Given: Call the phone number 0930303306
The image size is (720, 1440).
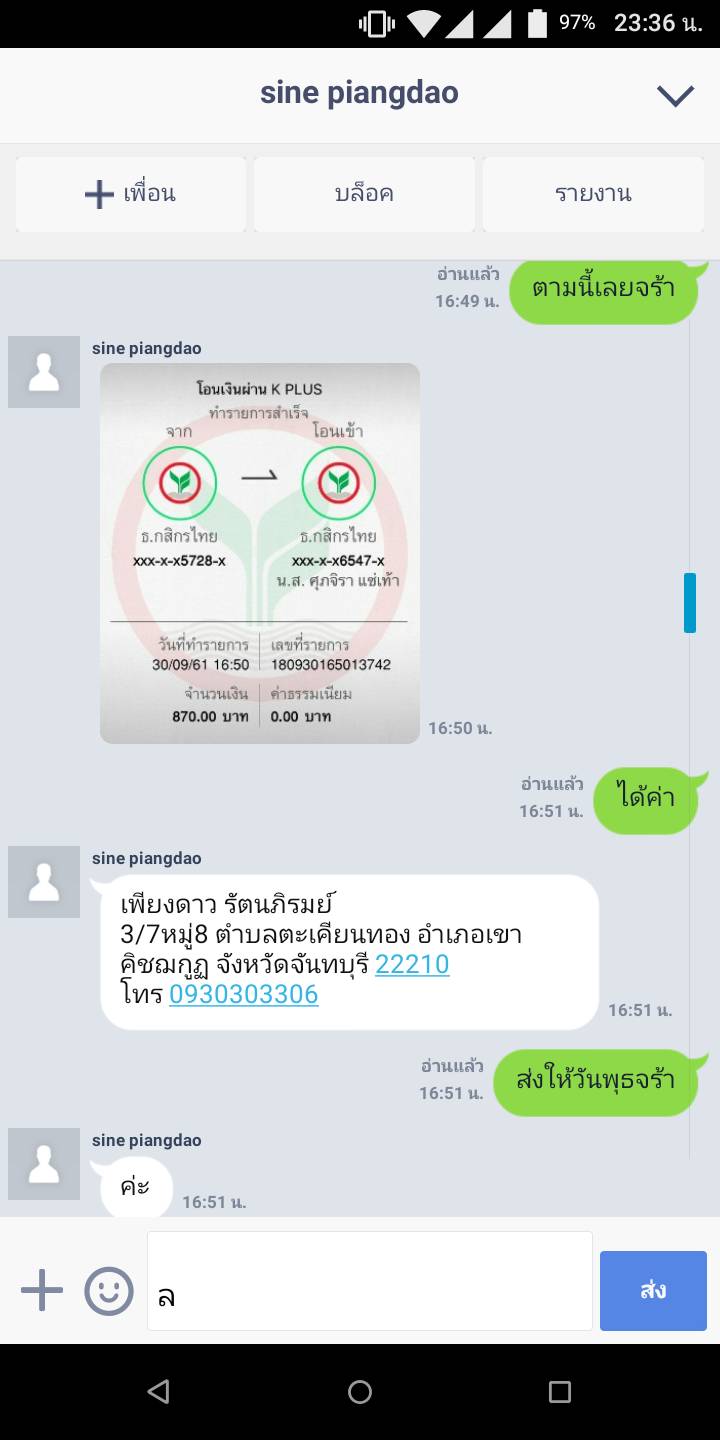Looking at the screenshot, I should [244, 994].
